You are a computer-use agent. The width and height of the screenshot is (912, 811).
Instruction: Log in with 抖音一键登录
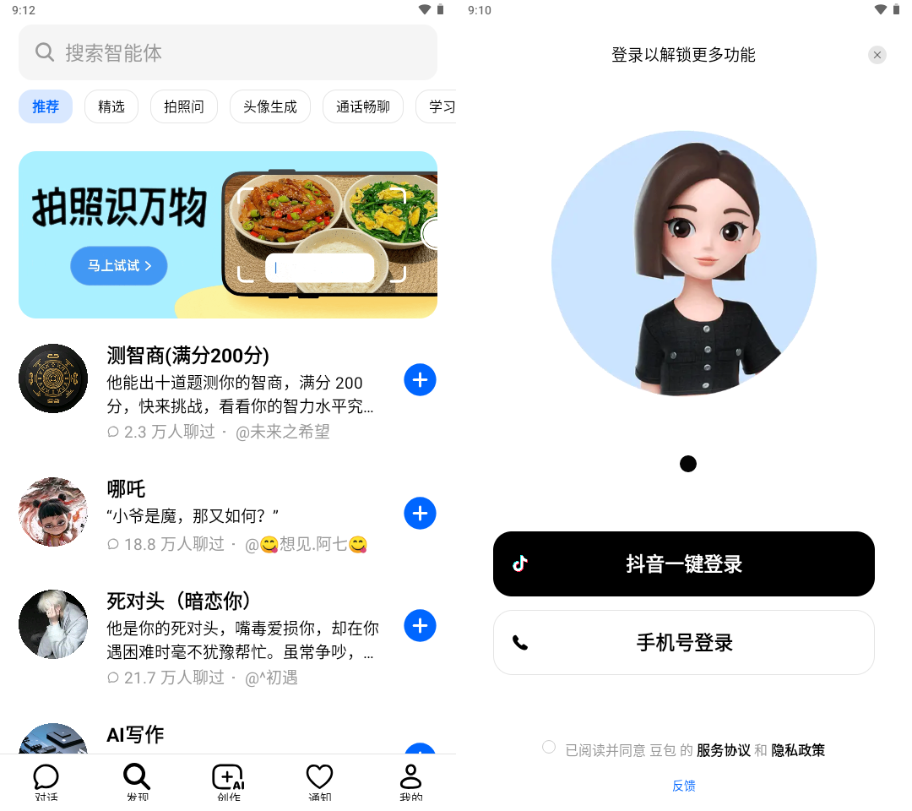tap(684, 564)
